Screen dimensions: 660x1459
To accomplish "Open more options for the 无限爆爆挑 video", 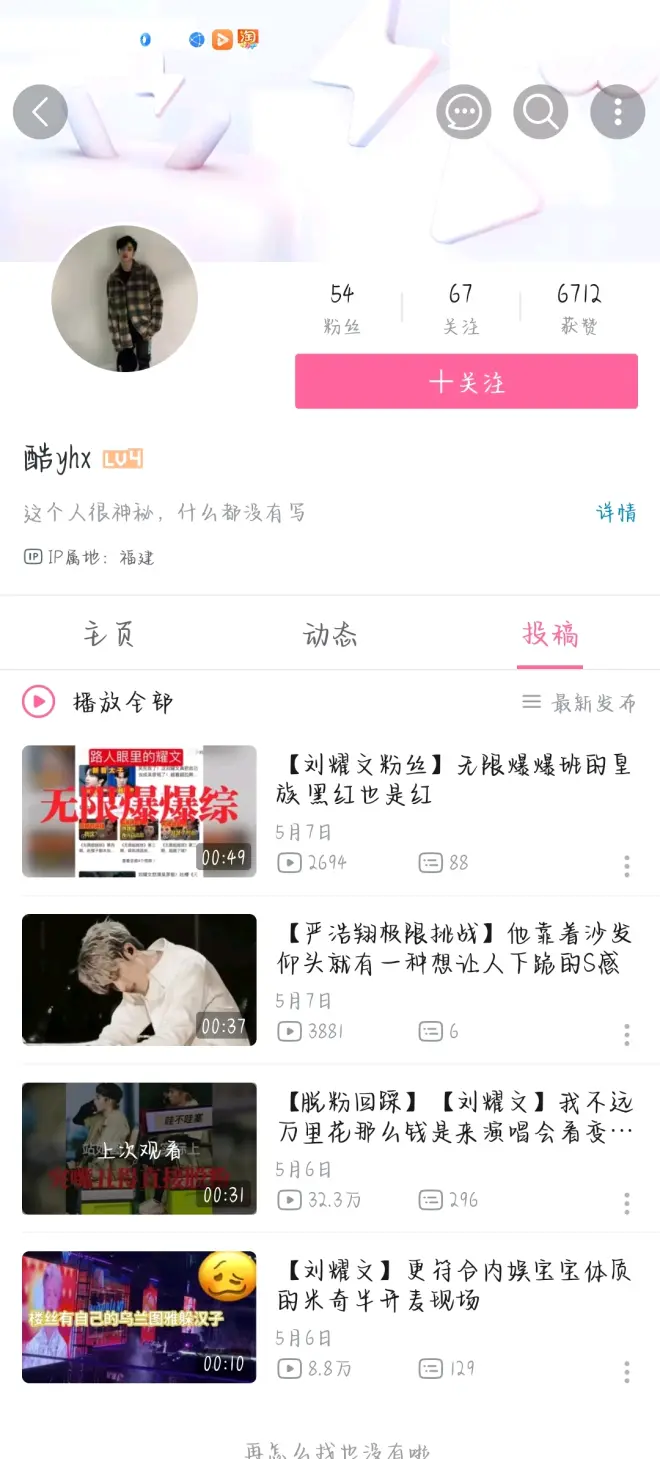I will click(x=627, y=865).
